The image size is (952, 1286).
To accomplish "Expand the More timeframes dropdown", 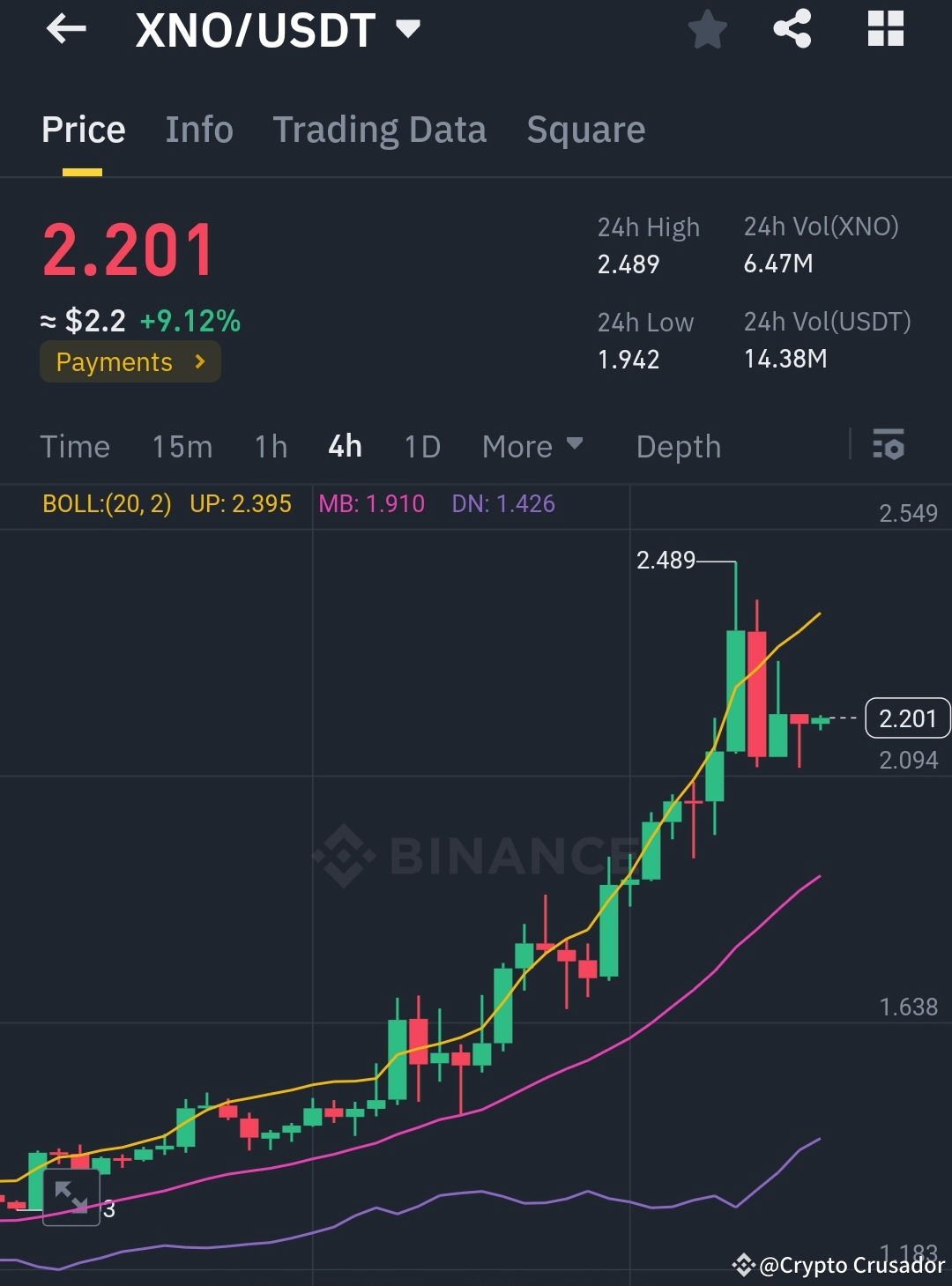I will [x=532, y=446].
